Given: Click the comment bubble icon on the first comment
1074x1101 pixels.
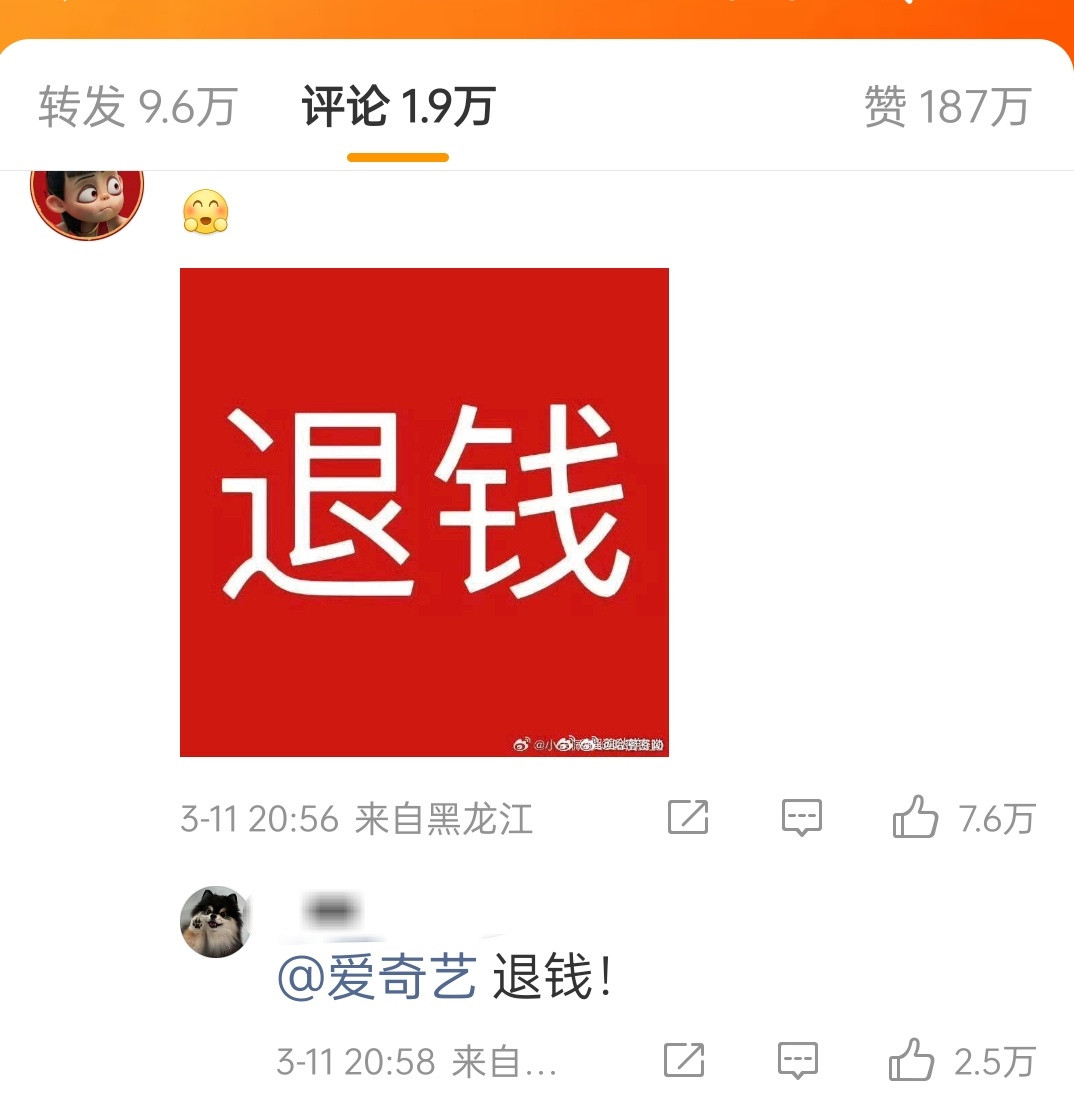Looking at the screenshot, I should [x=800, y=818].
